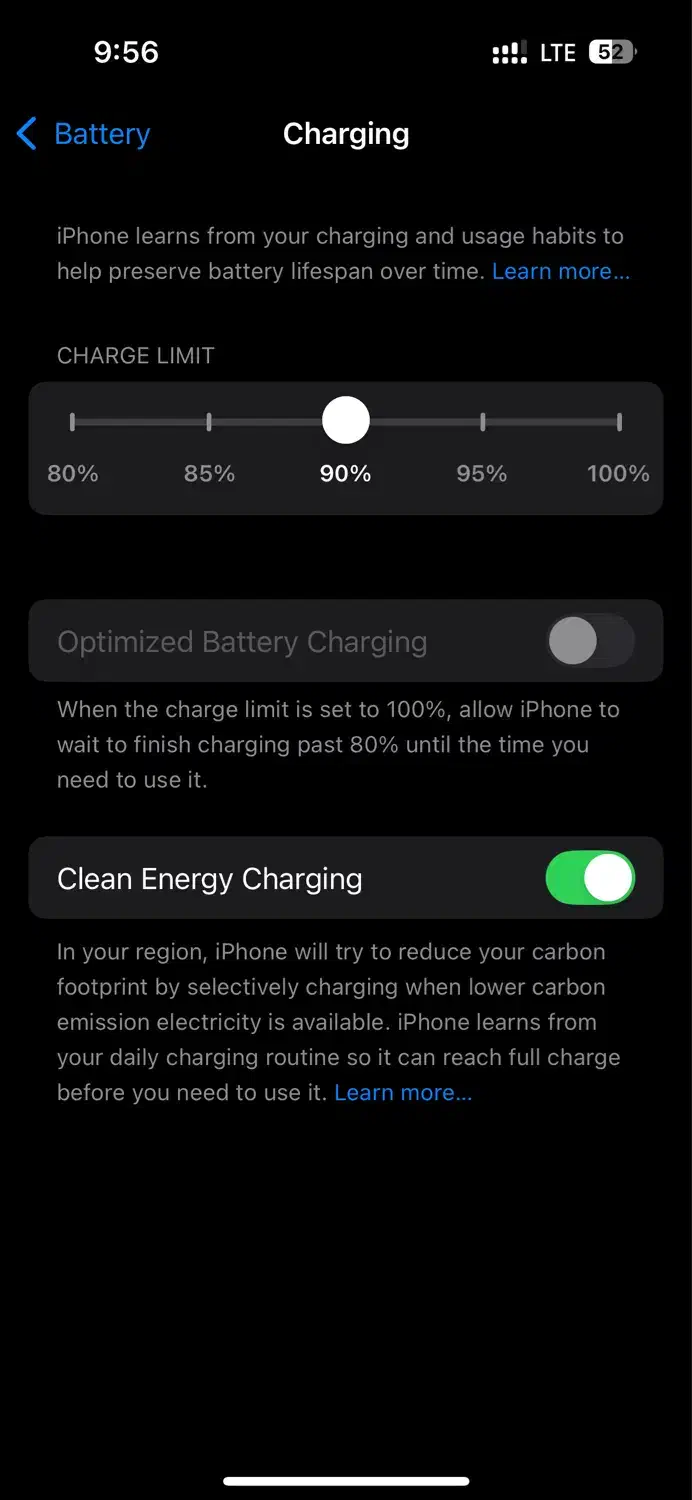Open Learn more about battery lifespan

560,271
